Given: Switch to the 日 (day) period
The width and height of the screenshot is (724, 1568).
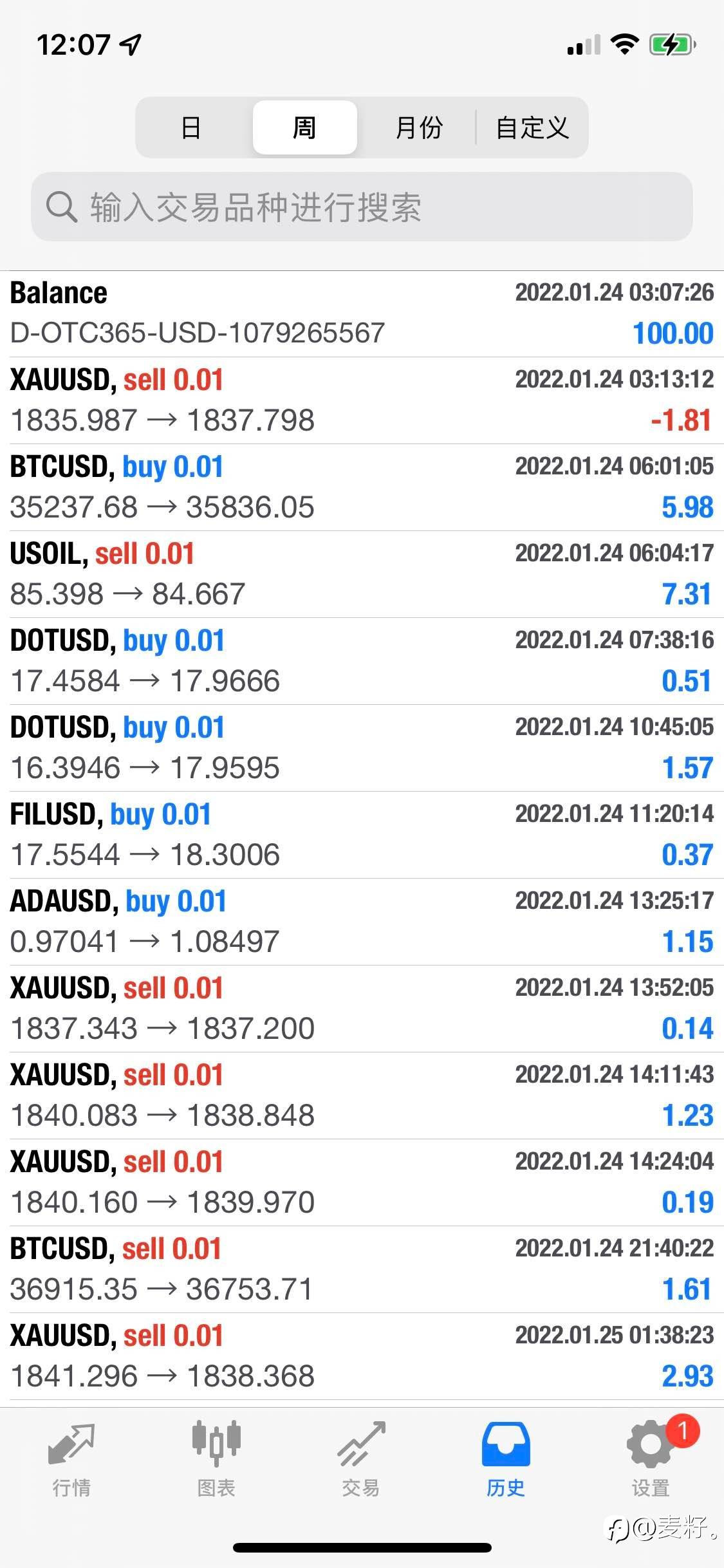Looking at the screenshot, I should [x=191, y=127].
